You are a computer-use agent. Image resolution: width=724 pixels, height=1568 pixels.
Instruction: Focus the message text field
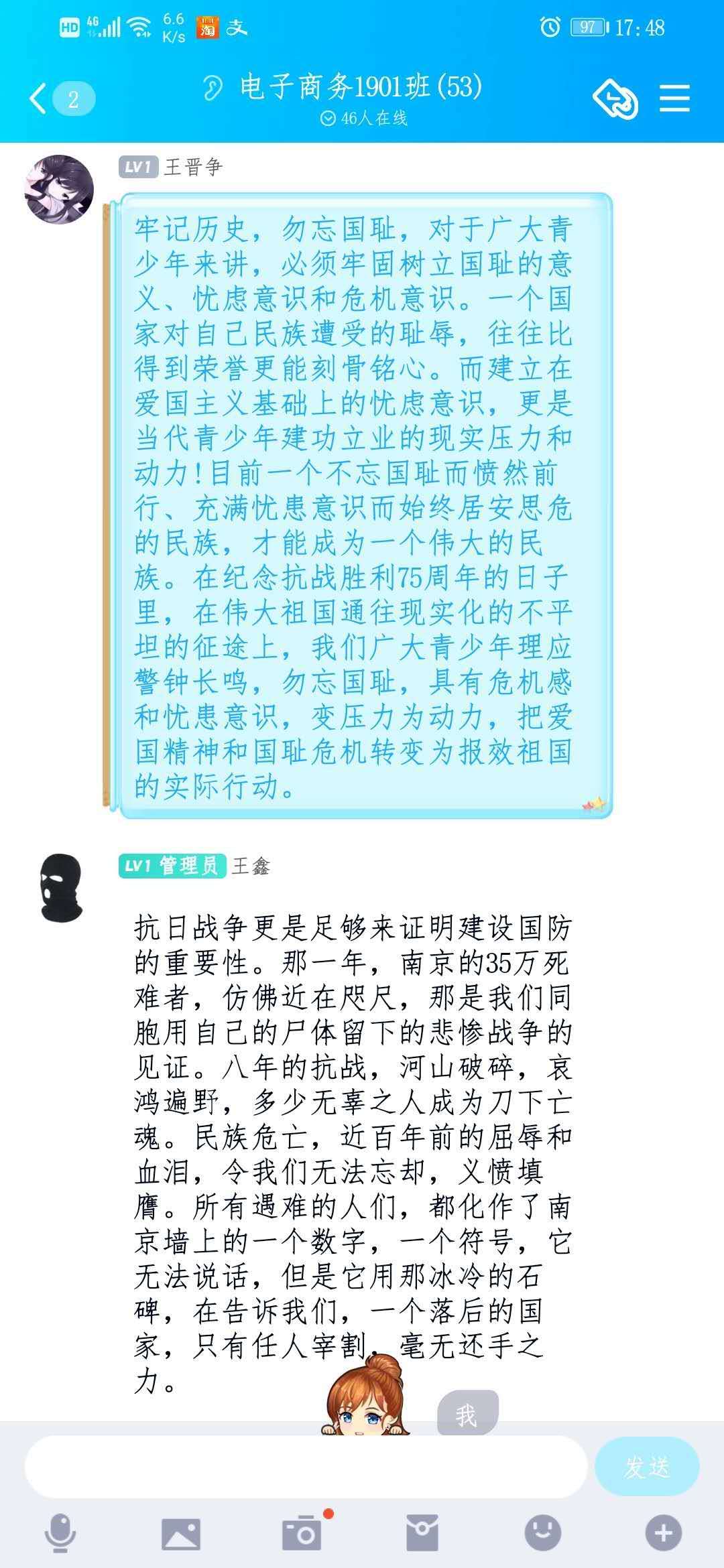point(305,1467)
